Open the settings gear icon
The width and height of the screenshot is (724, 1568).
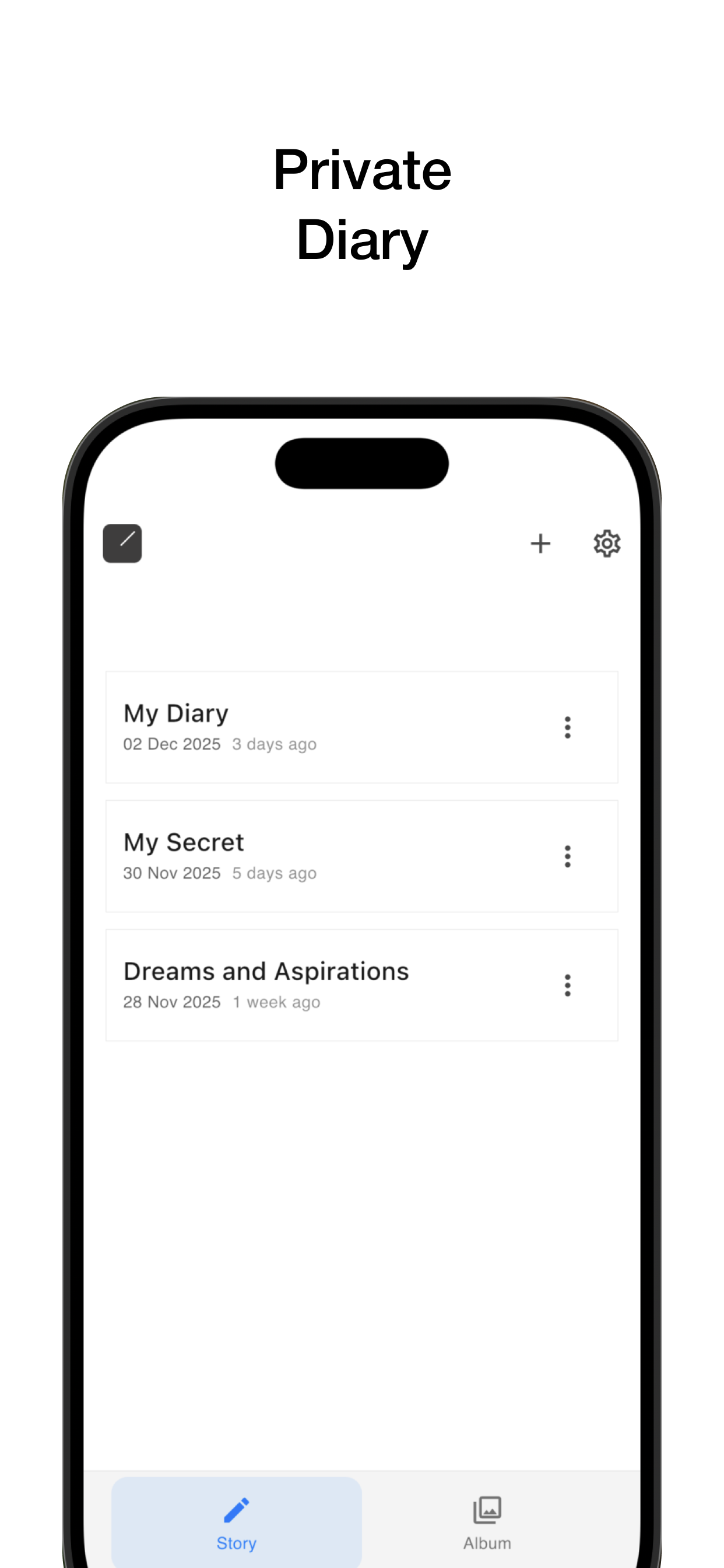click(x=606, y=542)
